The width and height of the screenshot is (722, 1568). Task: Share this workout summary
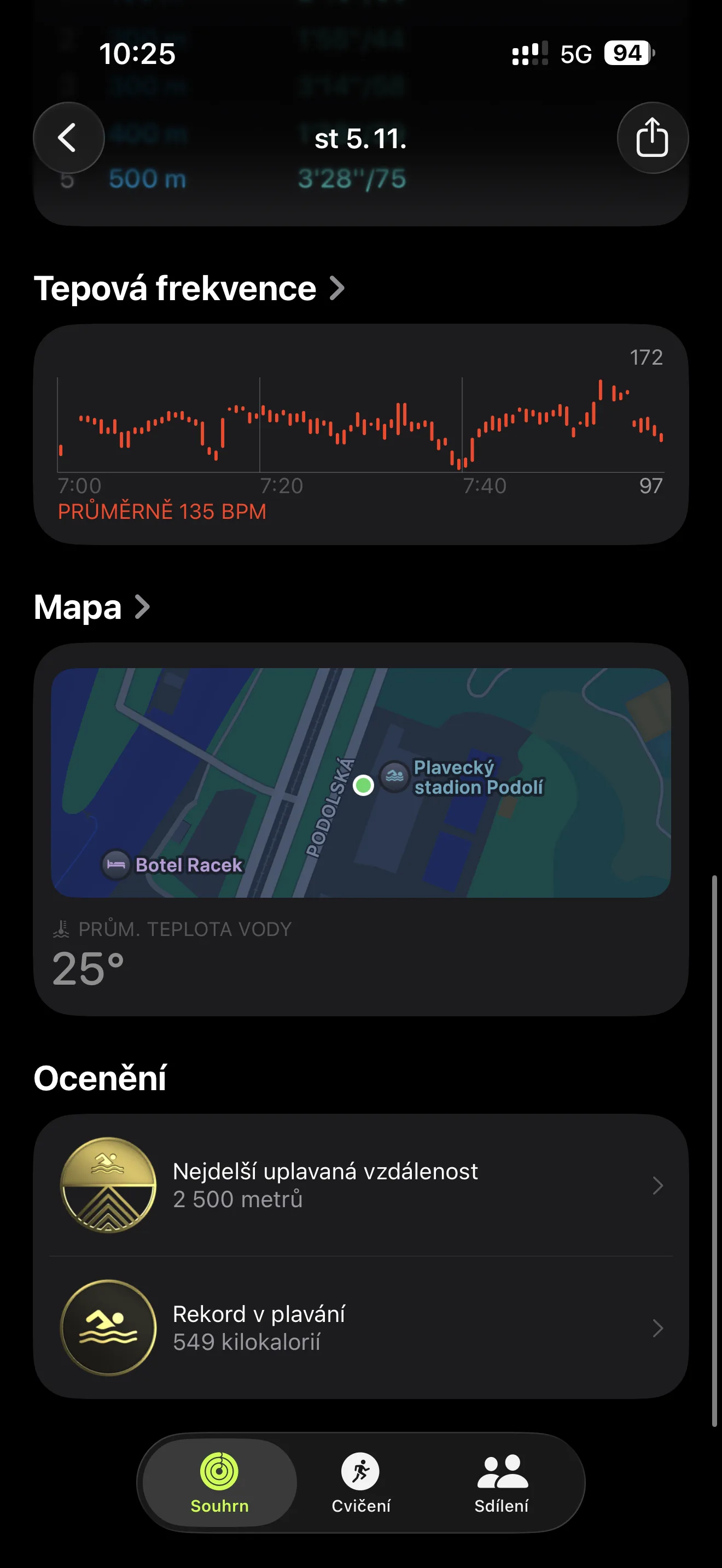point(652,138)
